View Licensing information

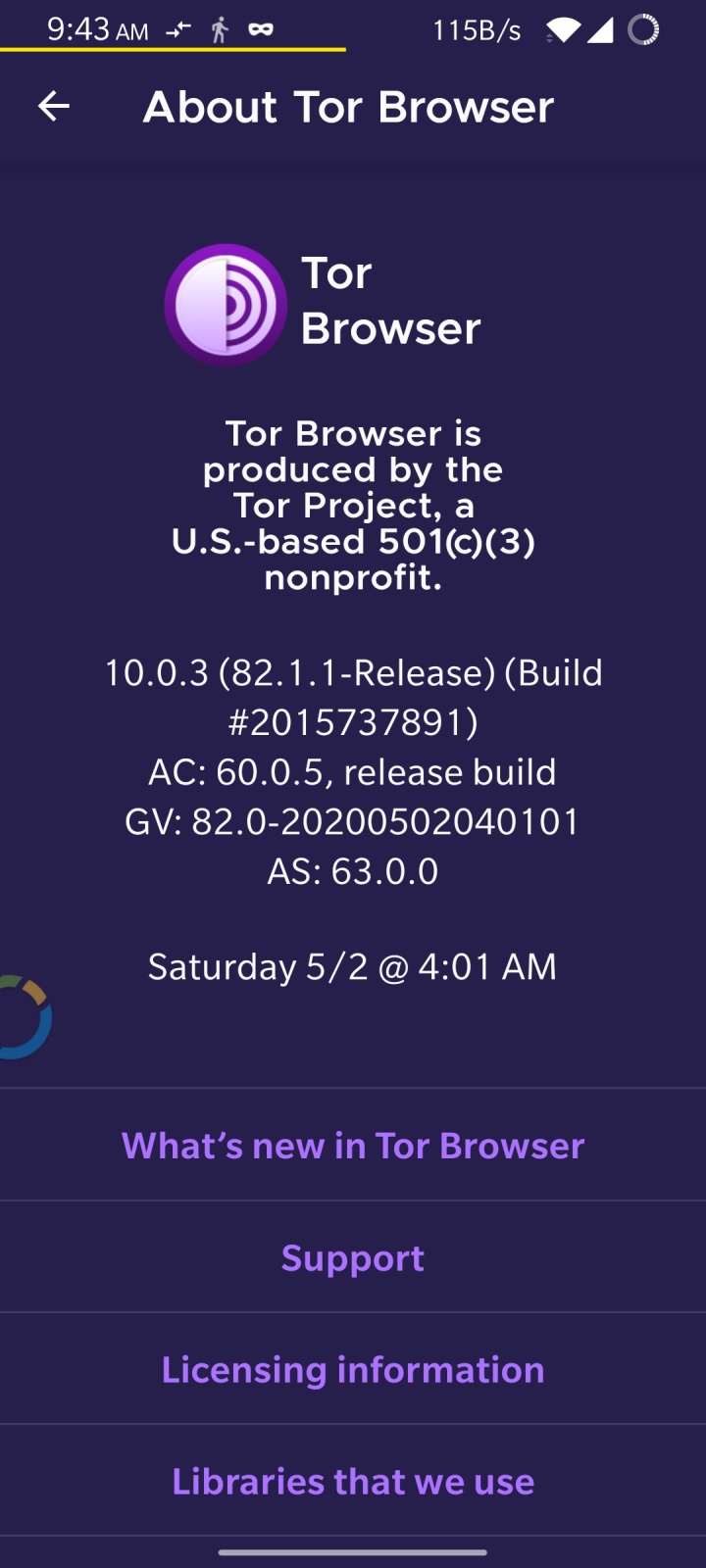(353, 1369)
